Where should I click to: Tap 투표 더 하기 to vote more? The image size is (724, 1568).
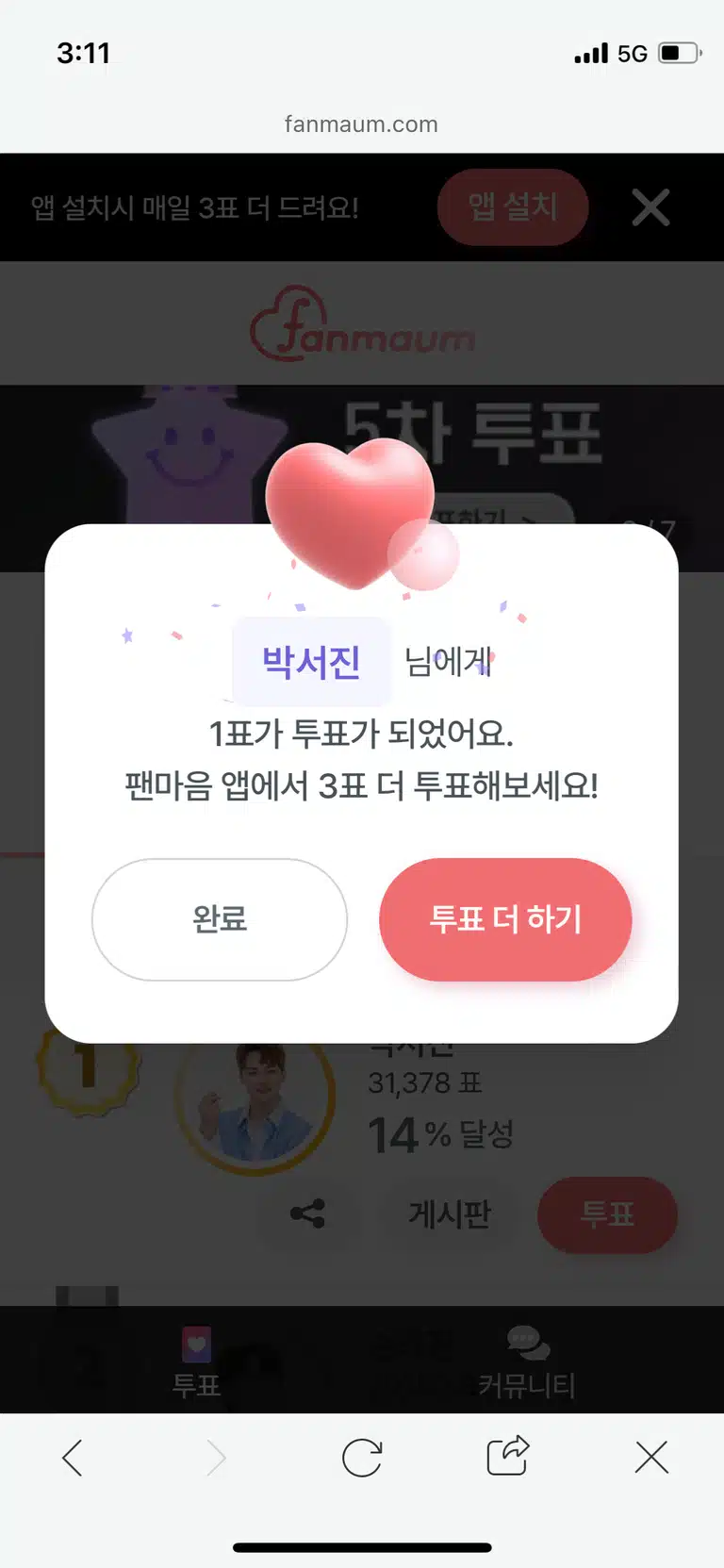click(x=505, y=919)
